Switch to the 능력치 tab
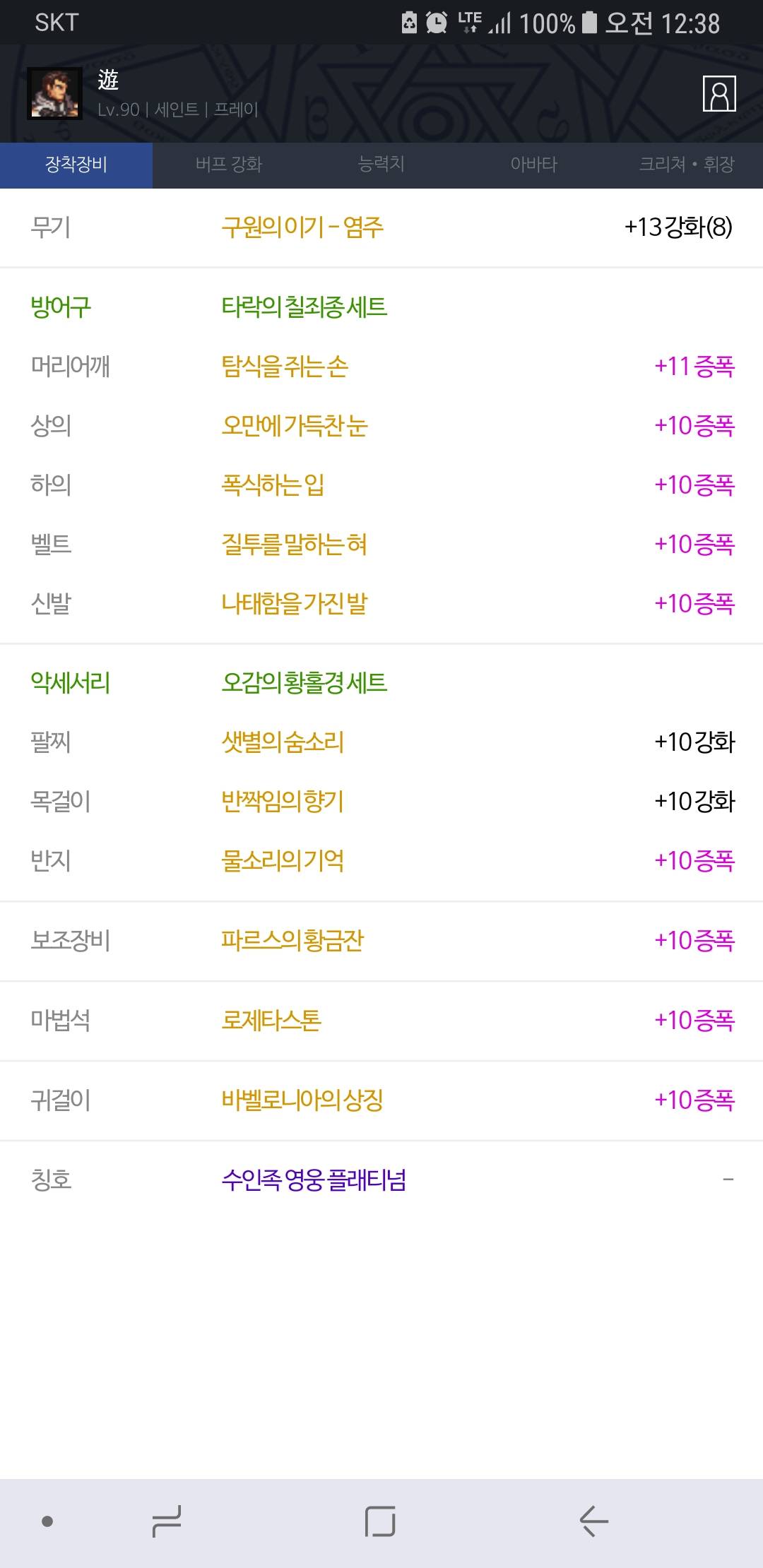This screenshot has width=763, height=1568. [381, 165]
